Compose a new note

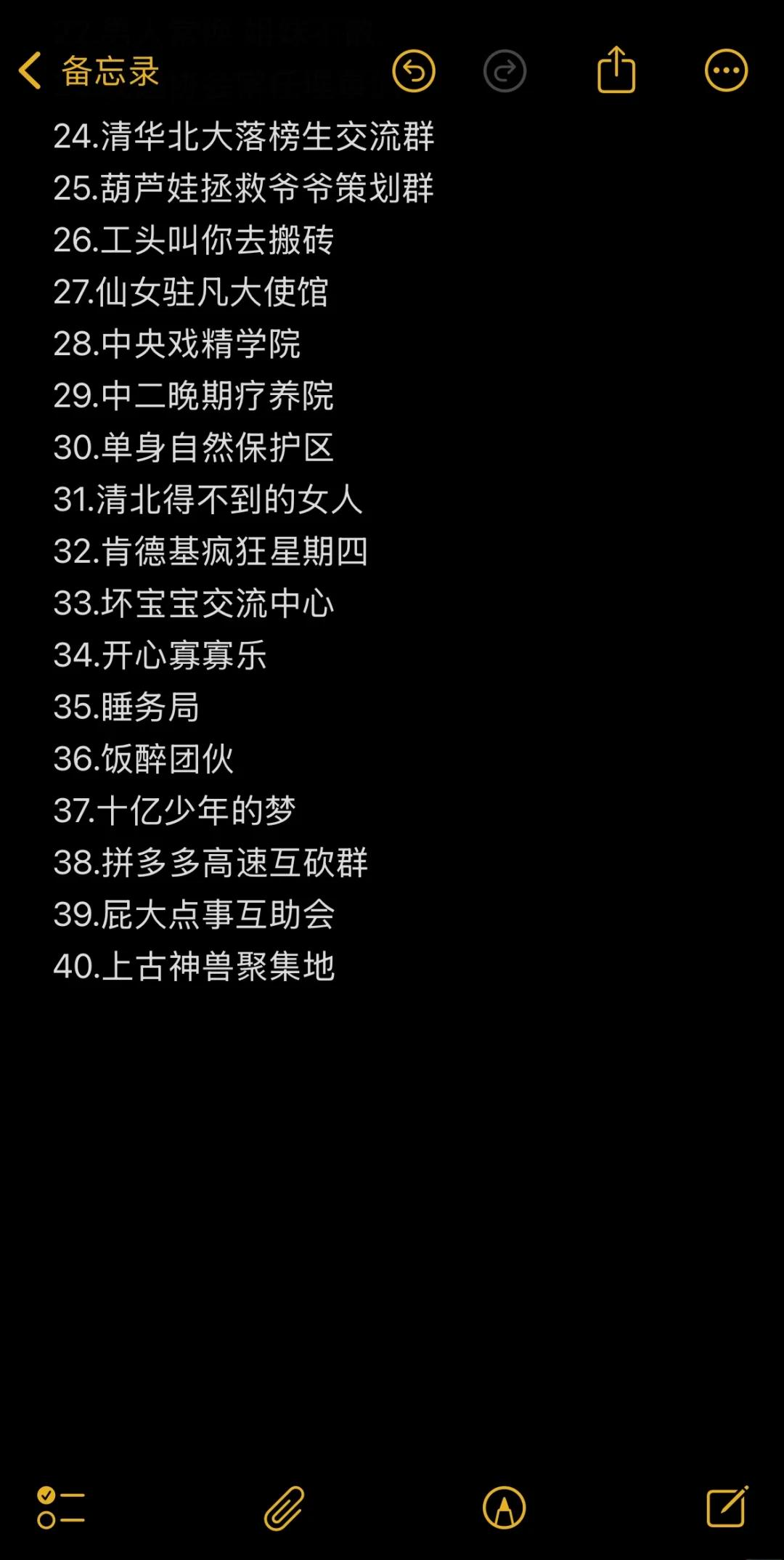pyautogui.click(x=727, y=1506)
